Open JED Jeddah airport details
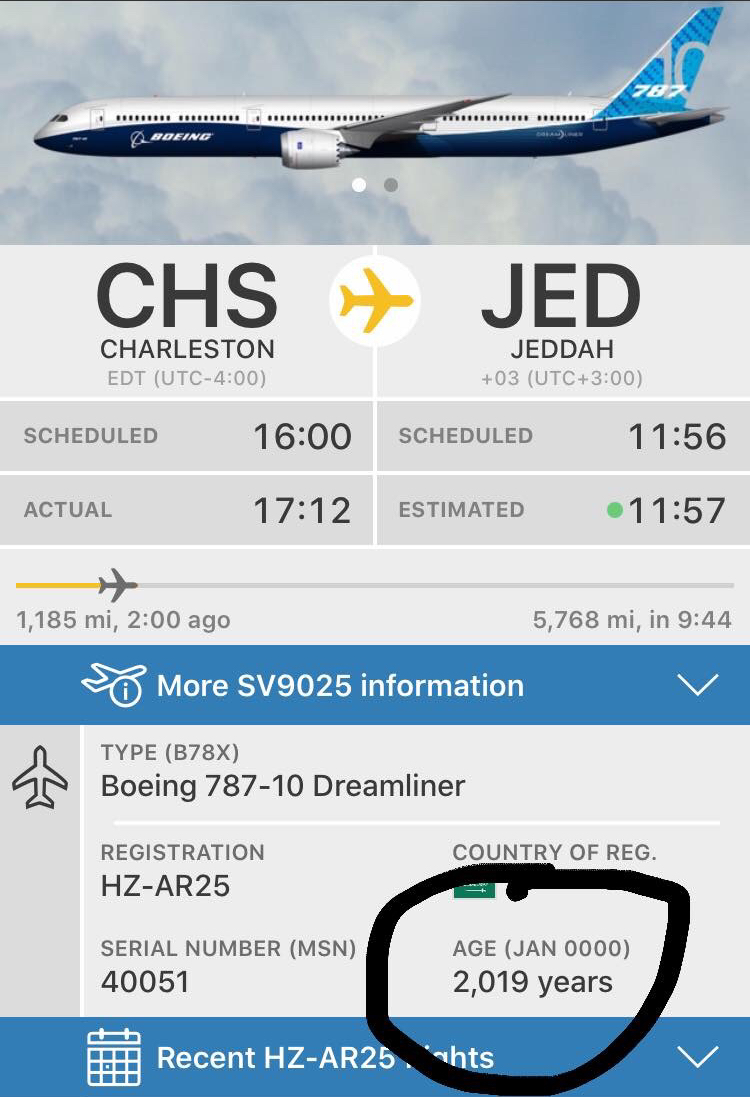Viewport: 750px width, 1097px height. click(x=562, y=320)
